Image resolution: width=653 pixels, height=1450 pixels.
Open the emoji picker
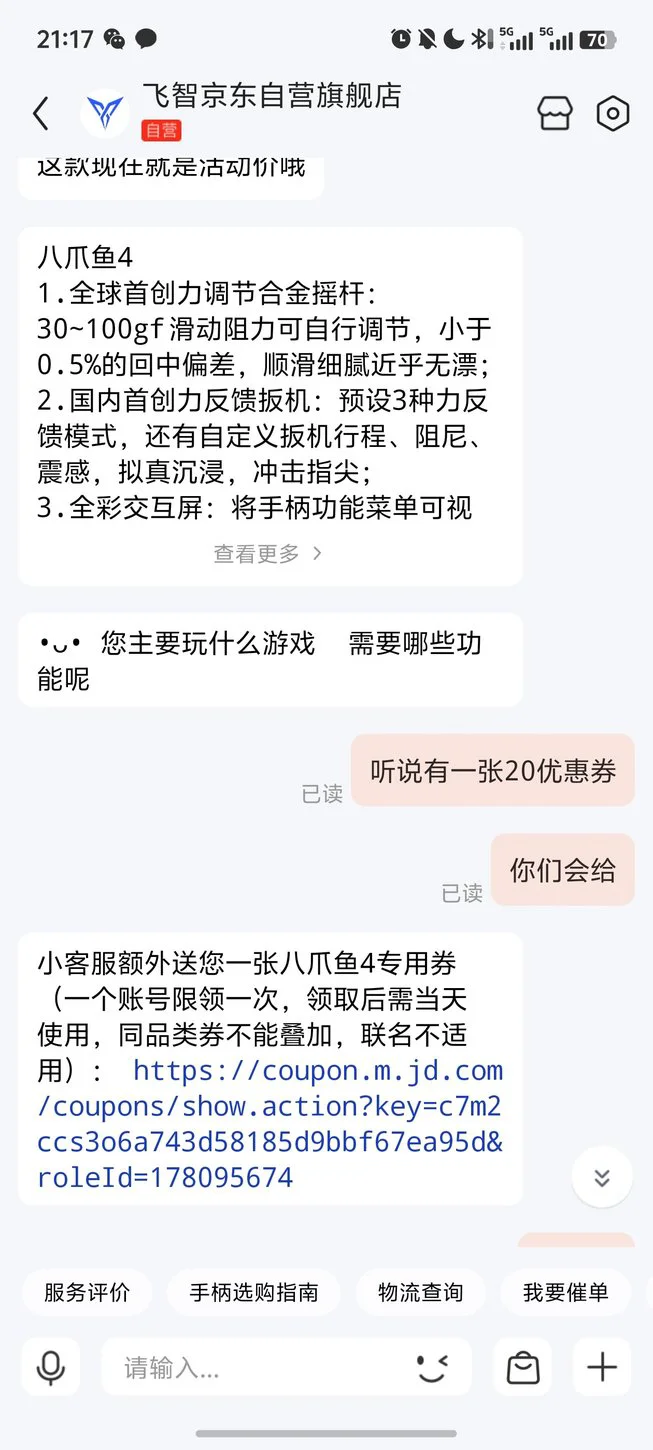432,1367
